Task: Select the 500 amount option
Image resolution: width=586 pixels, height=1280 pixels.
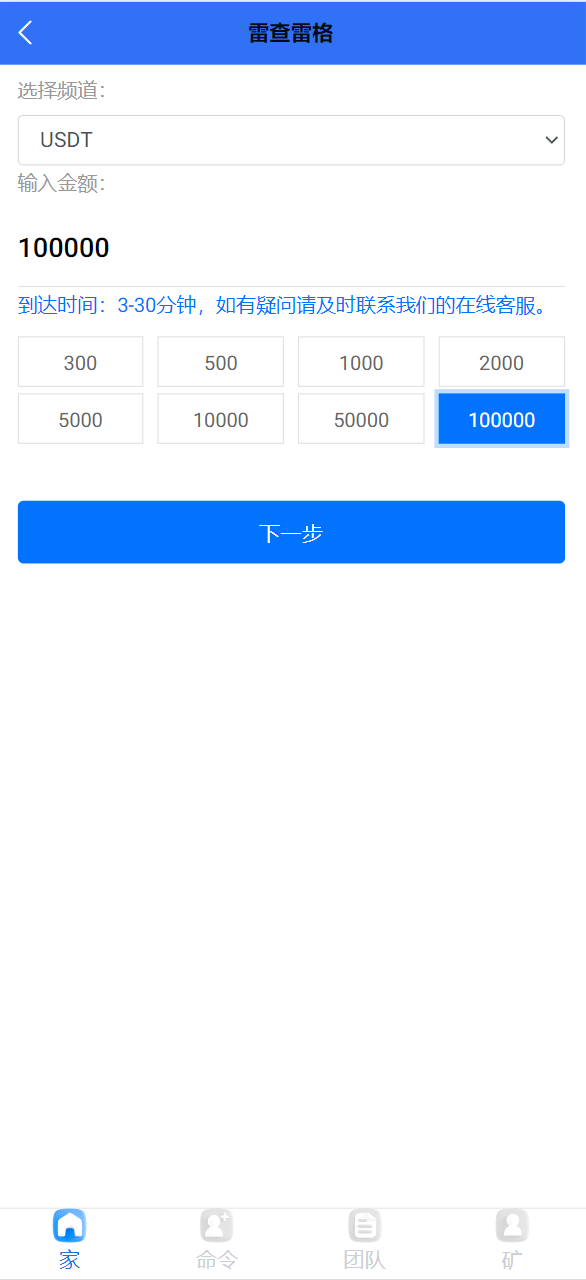Action: pyautogui.click(x=221, y=362)
